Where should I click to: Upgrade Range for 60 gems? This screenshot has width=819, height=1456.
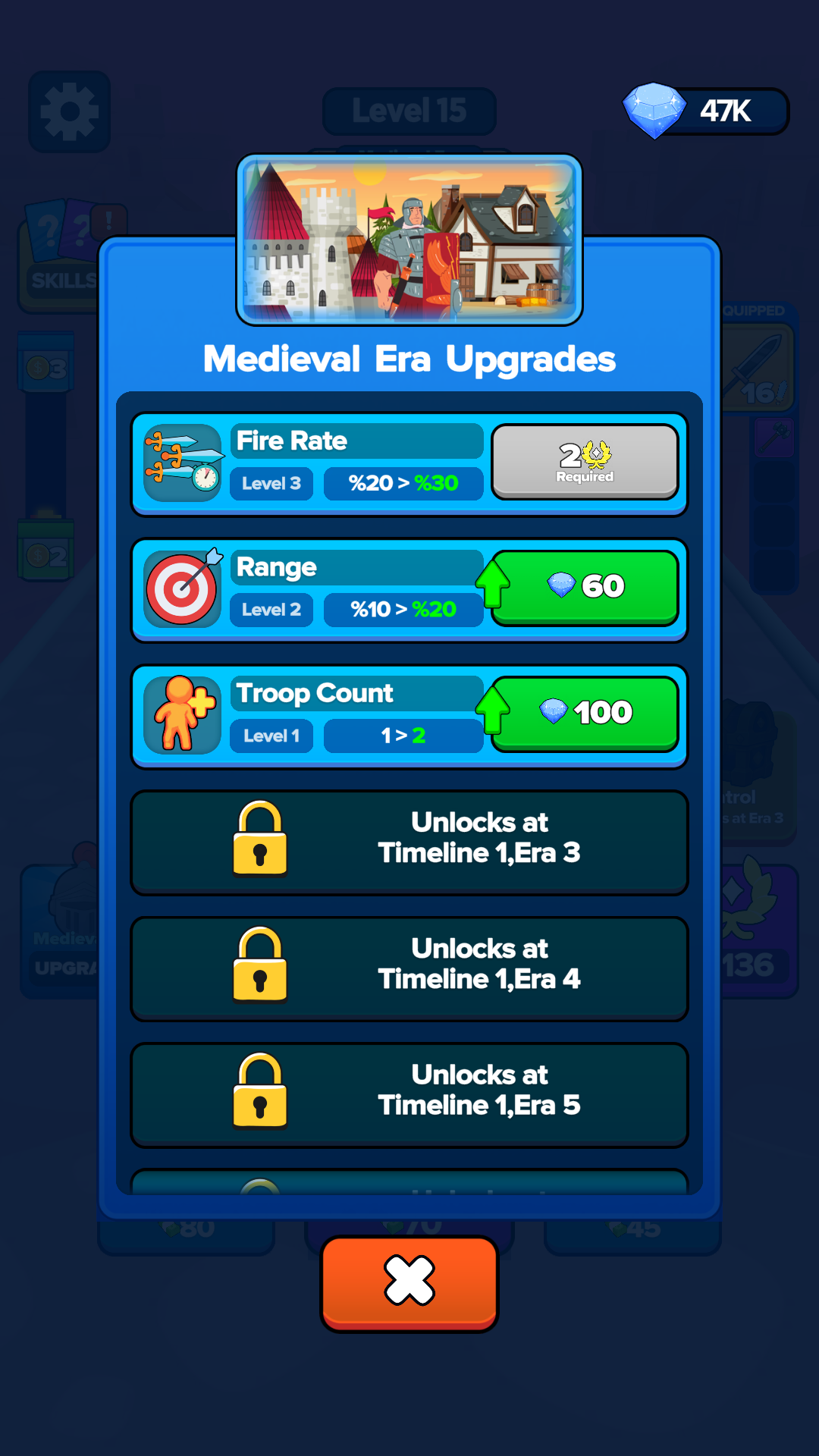pyautogui.click(x=585, y=587)
